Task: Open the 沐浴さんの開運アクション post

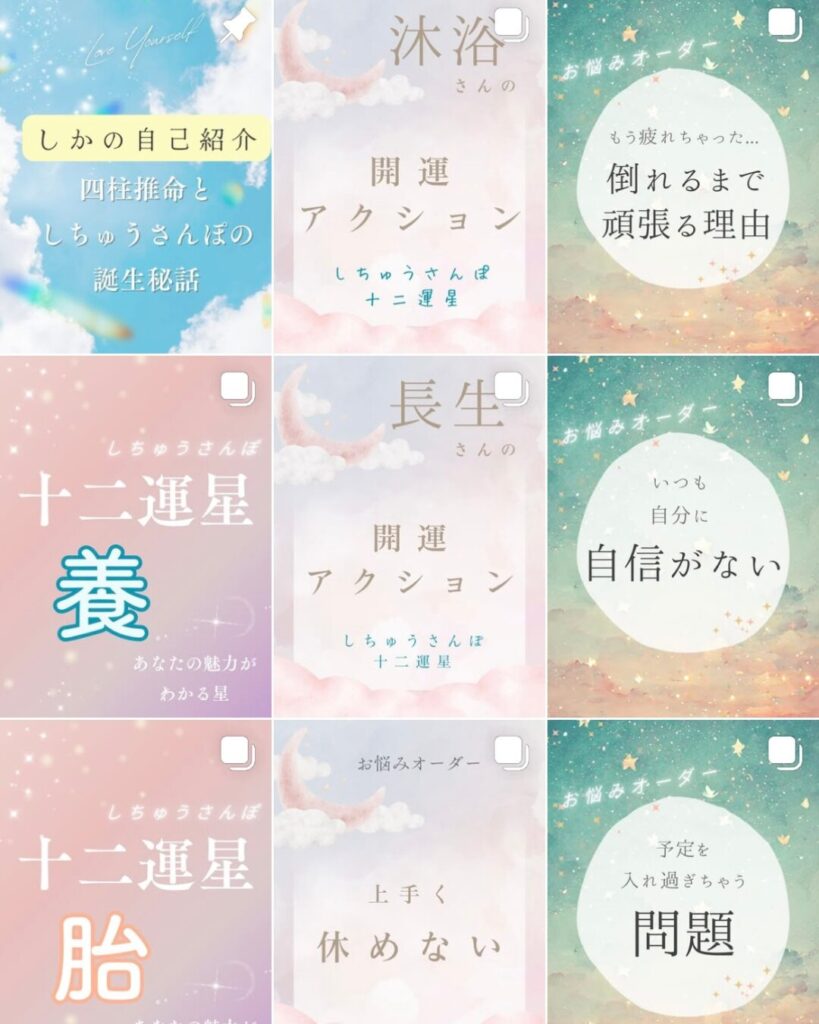Action: coord(410,176)
